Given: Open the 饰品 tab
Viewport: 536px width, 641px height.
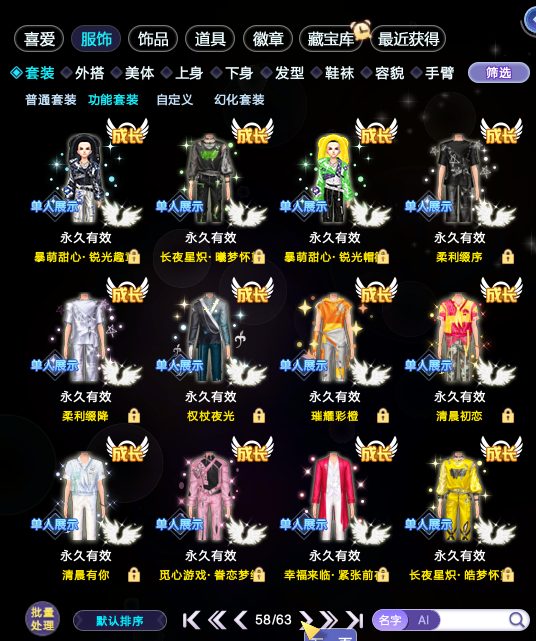Looking at the screenshot, I should pos(153,39).
